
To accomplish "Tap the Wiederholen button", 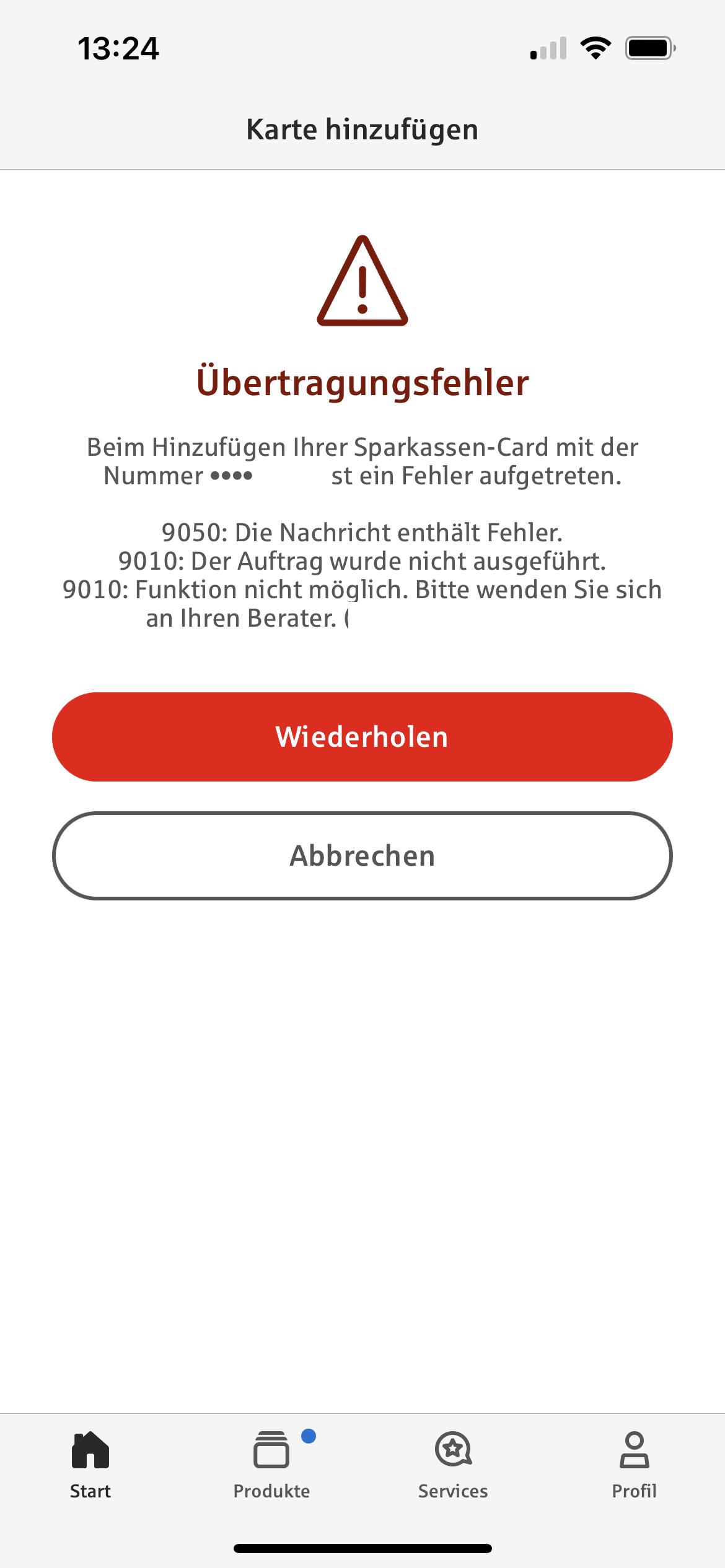I will 362,737.
